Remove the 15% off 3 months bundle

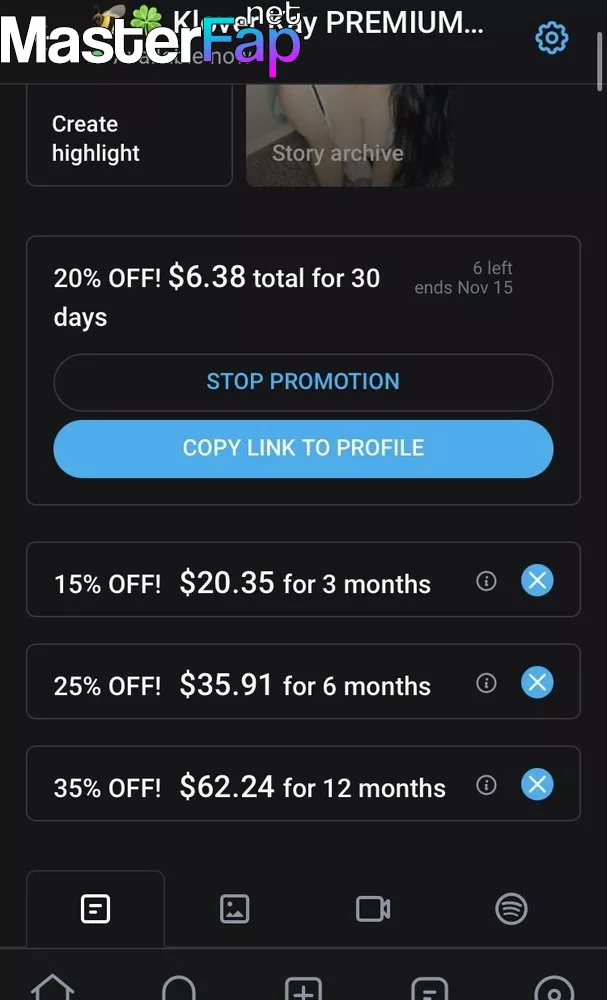(x=537, y=581)
